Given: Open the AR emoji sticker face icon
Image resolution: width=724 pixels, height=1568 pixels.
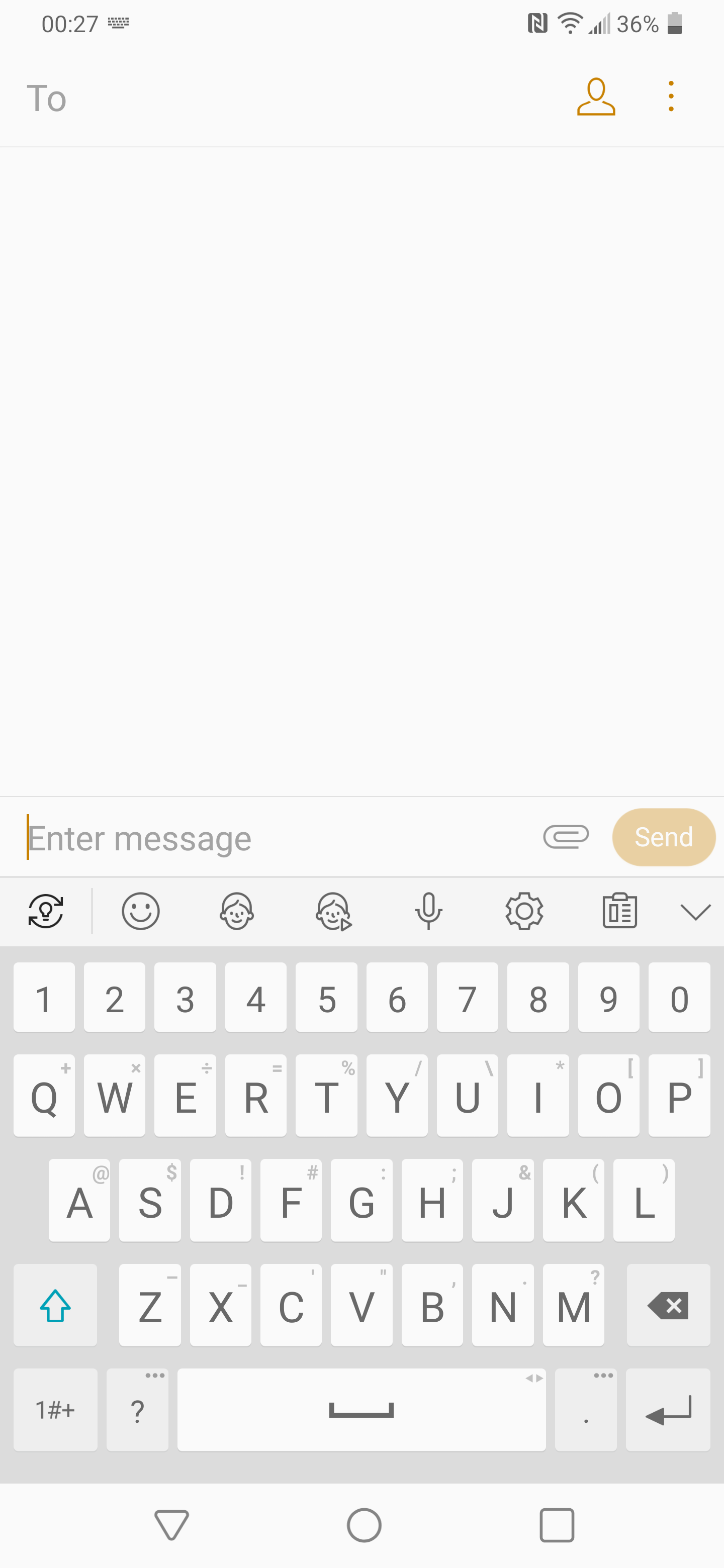Looking at the screenshot, I should click(x=236, y=911).
